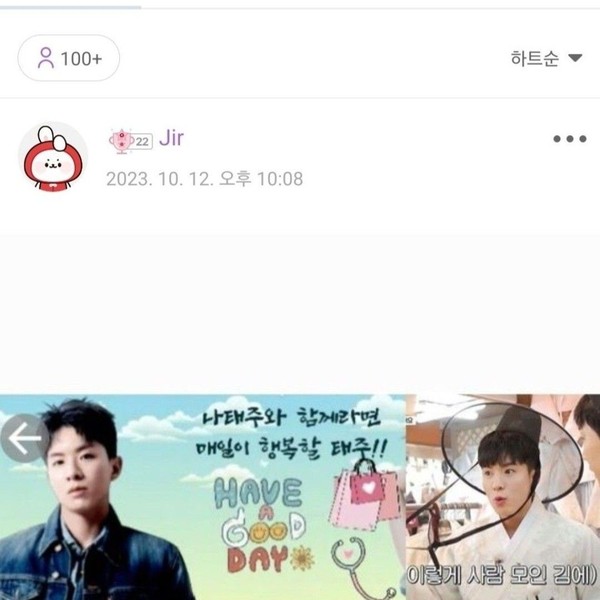Go to the previous image with the left arrow
The width and height of the screenshot is (600, 600).
pyautogui.click(x=25, y=437)
